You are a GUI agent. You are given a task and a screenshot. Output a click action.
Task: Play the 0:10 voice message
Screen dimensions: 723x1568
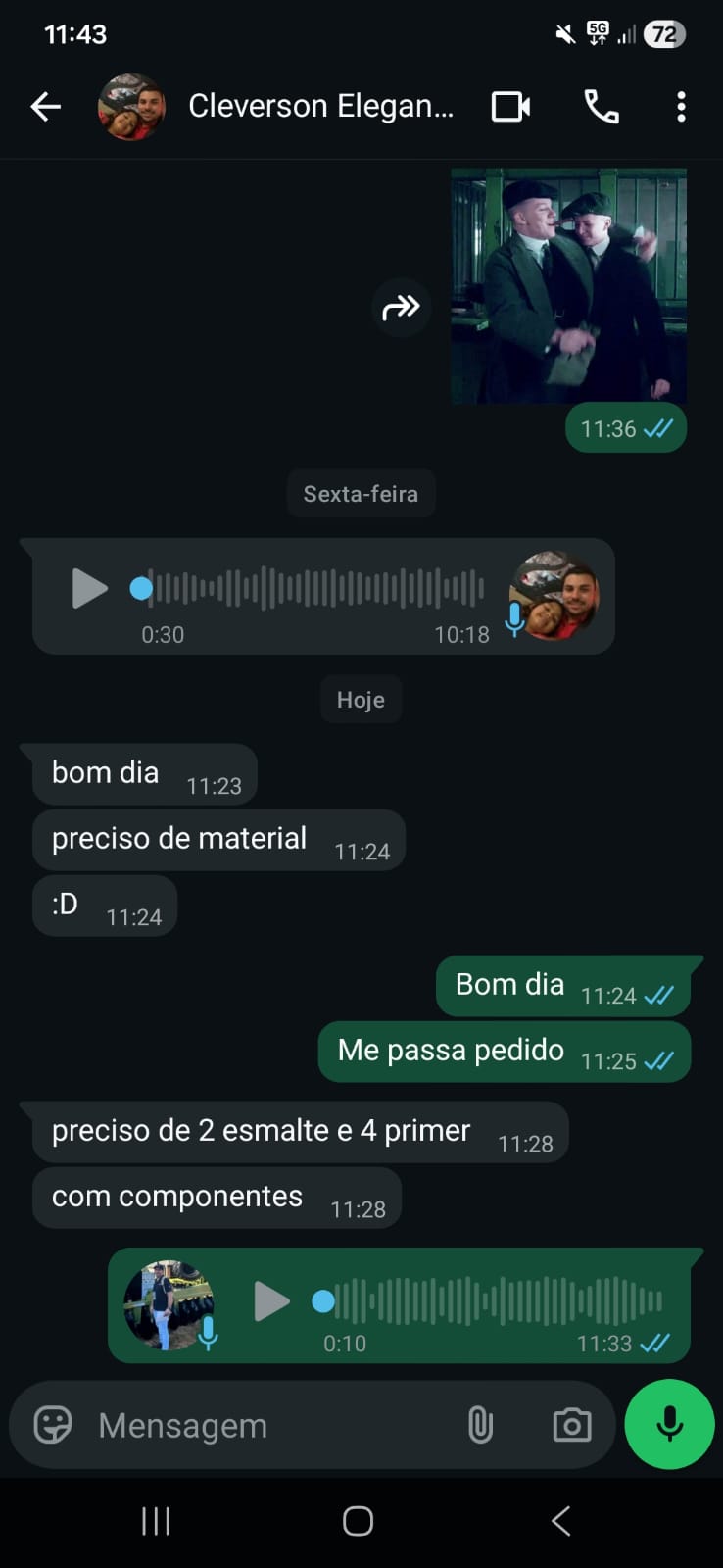[271, 1301]
